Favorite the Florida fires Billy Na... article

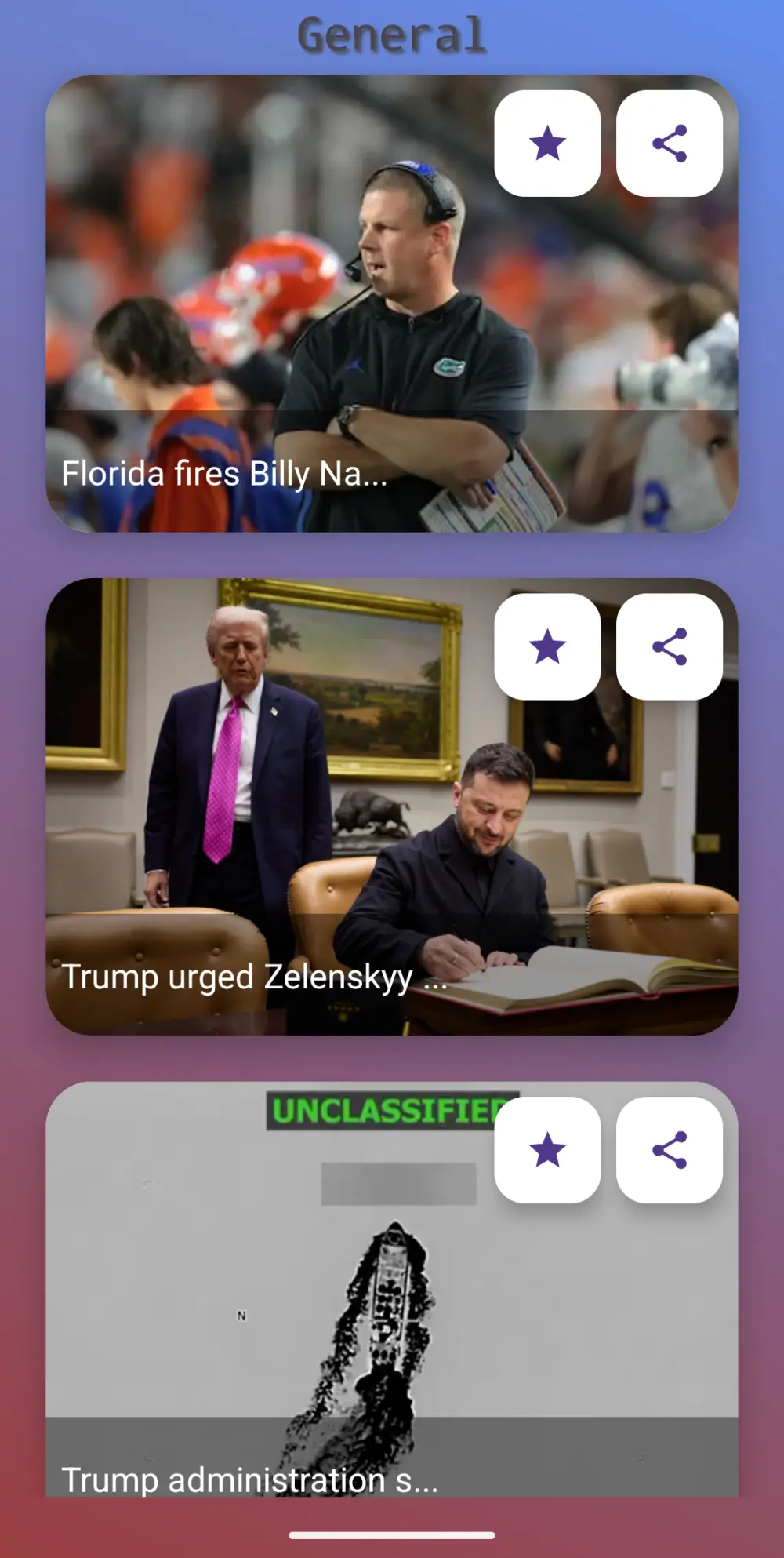547,144
